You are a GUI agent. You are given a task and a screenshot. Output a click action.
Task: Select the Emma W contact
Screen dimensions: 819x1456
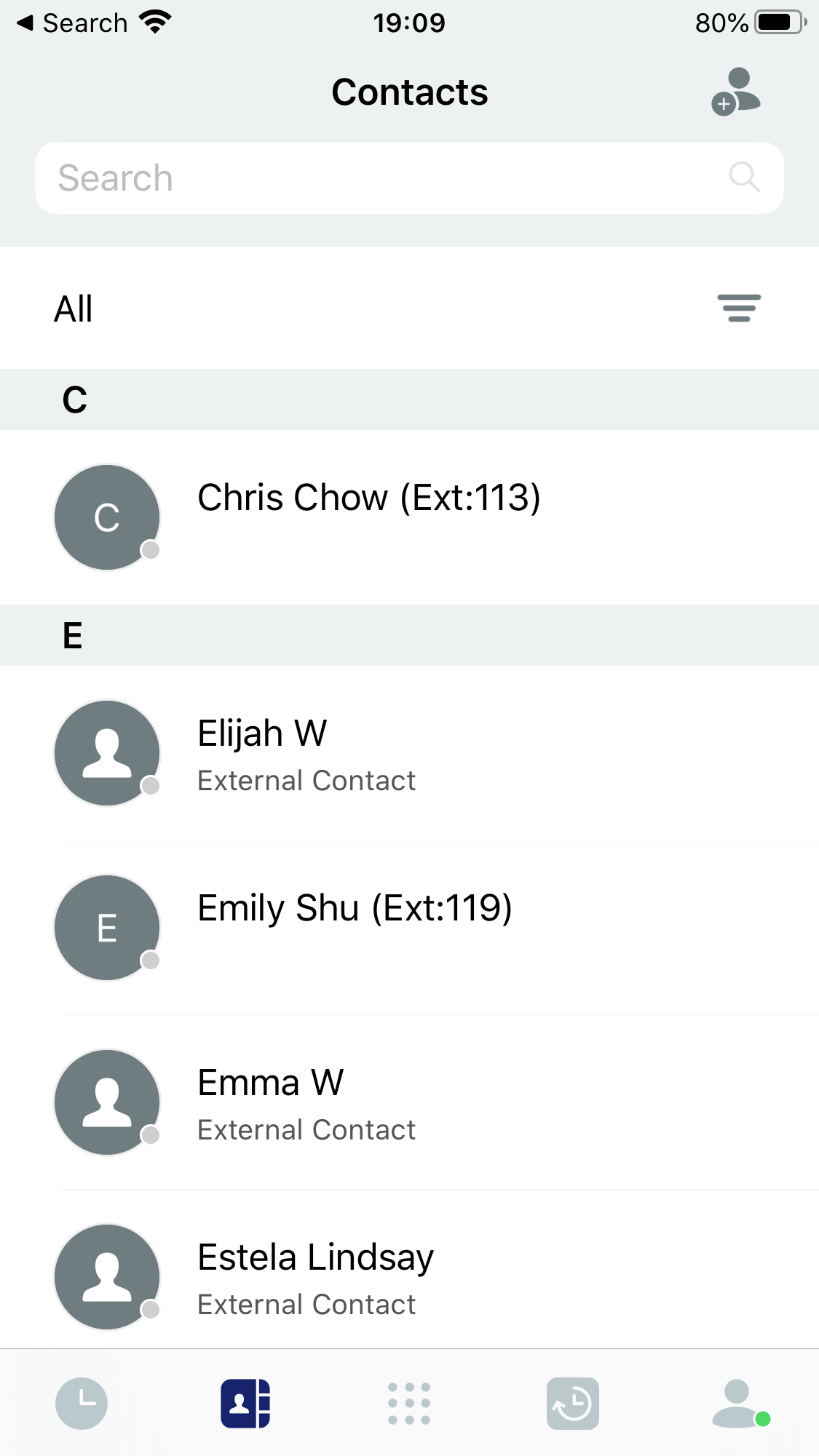click(306, 1102)
